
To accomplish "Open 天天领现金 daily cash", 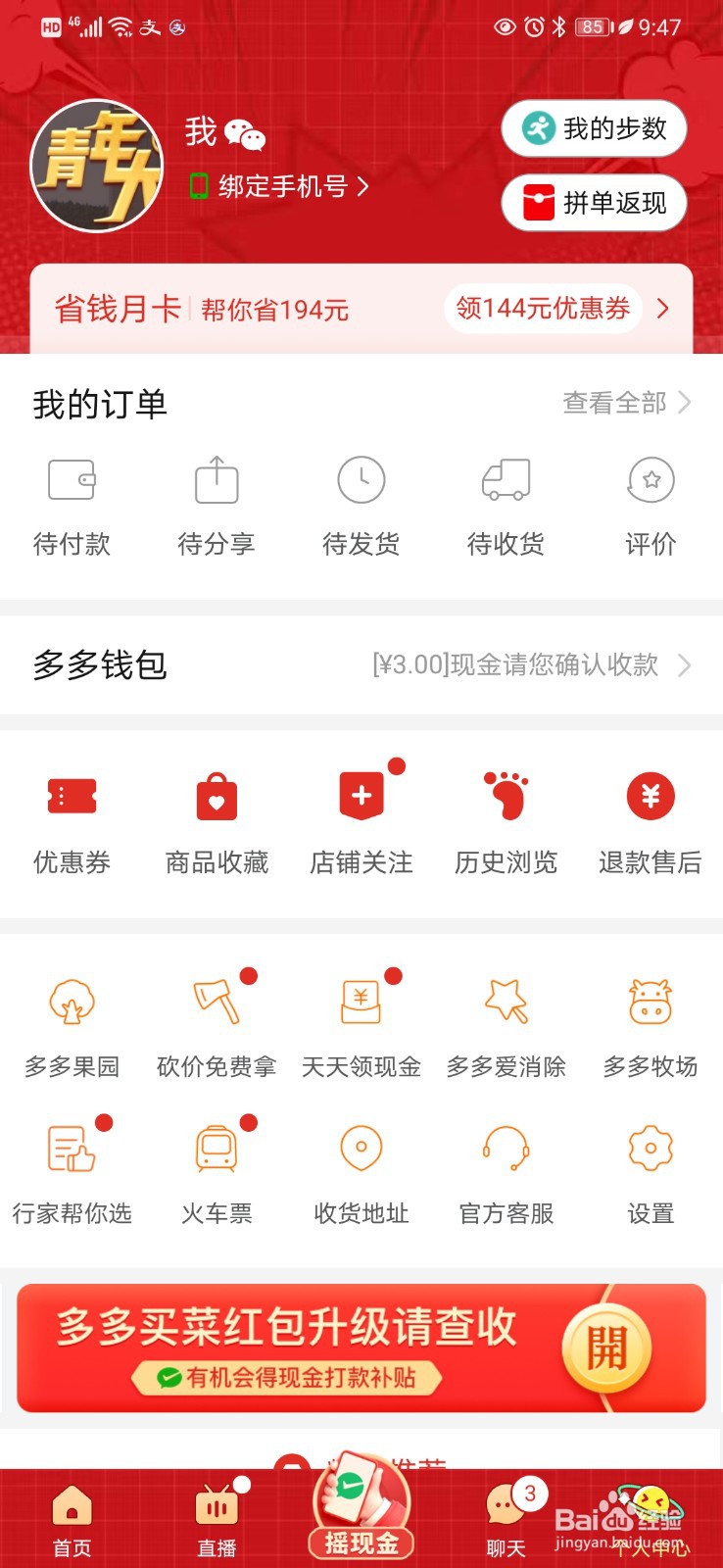I will point(361,1026).
